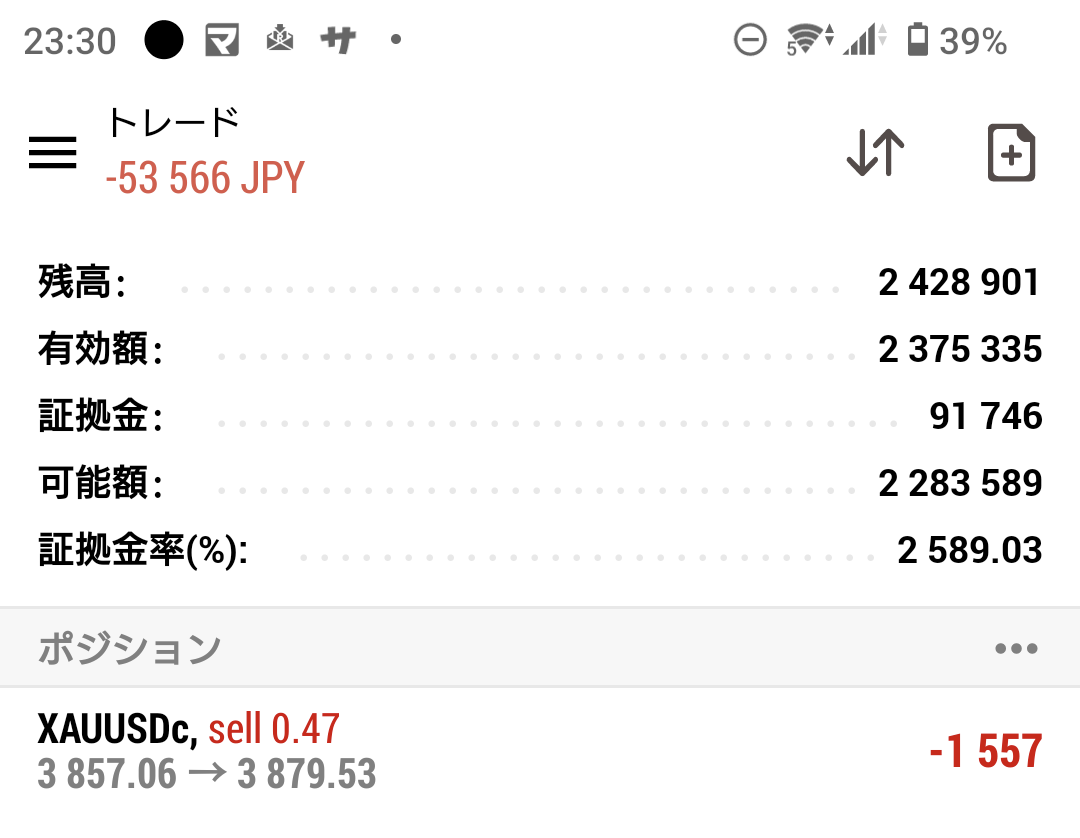Image resolution: width=1080 pixels, height=838 pixels.
Task: Tap the sort positions arrows icon
Action: point(875,153)
